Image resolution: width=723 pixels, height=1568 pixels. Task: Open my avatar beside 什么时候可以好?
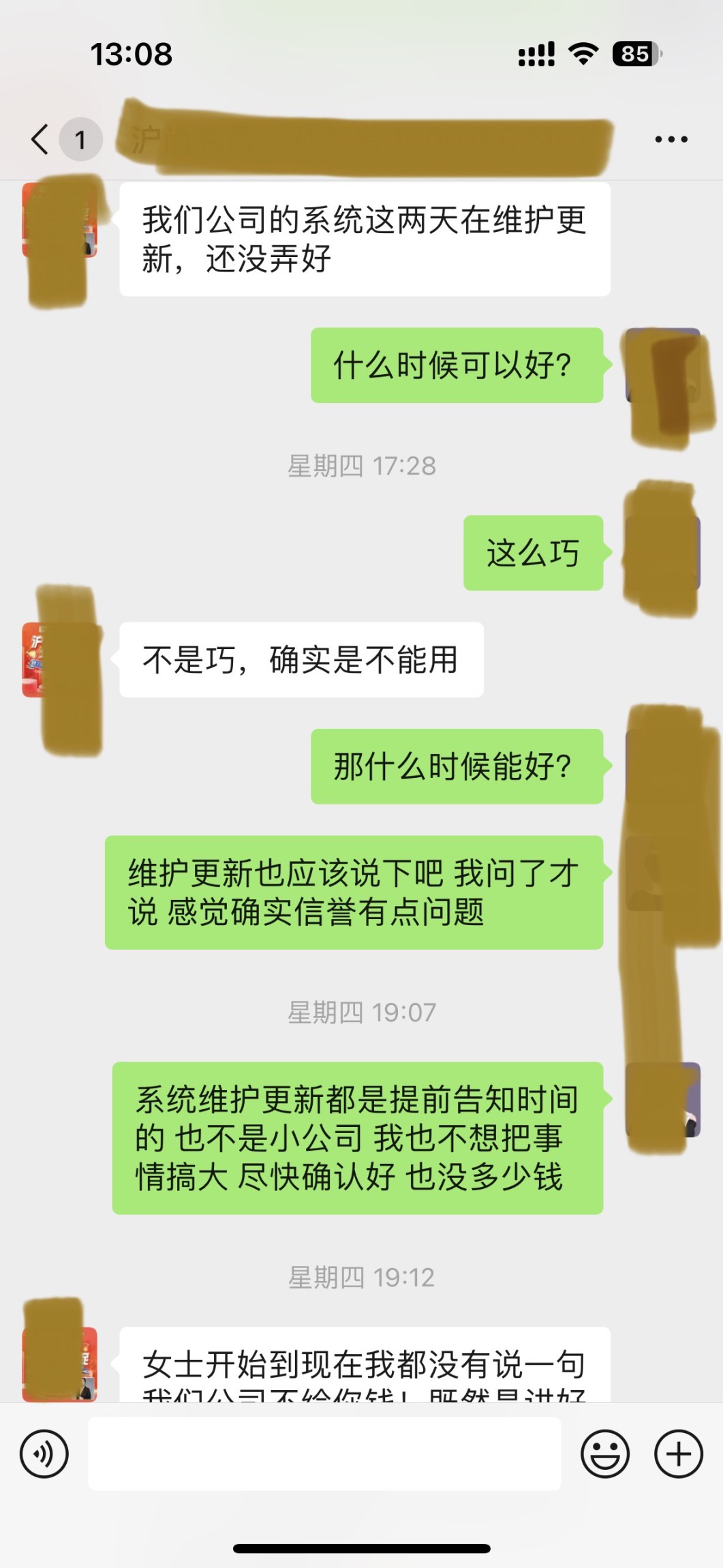[x=662, y=365]
